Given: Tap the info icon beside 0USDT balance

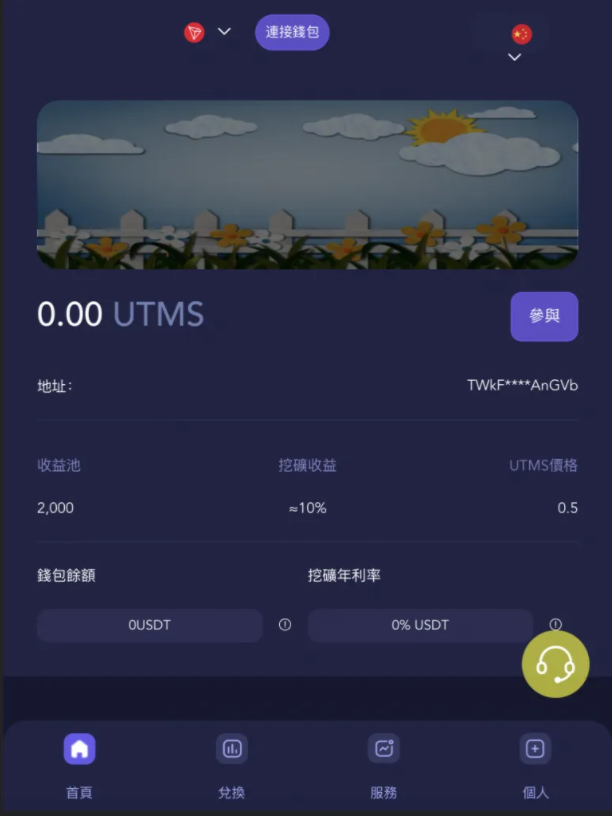Looking at the screenshot, I should [x=285, y=625].
